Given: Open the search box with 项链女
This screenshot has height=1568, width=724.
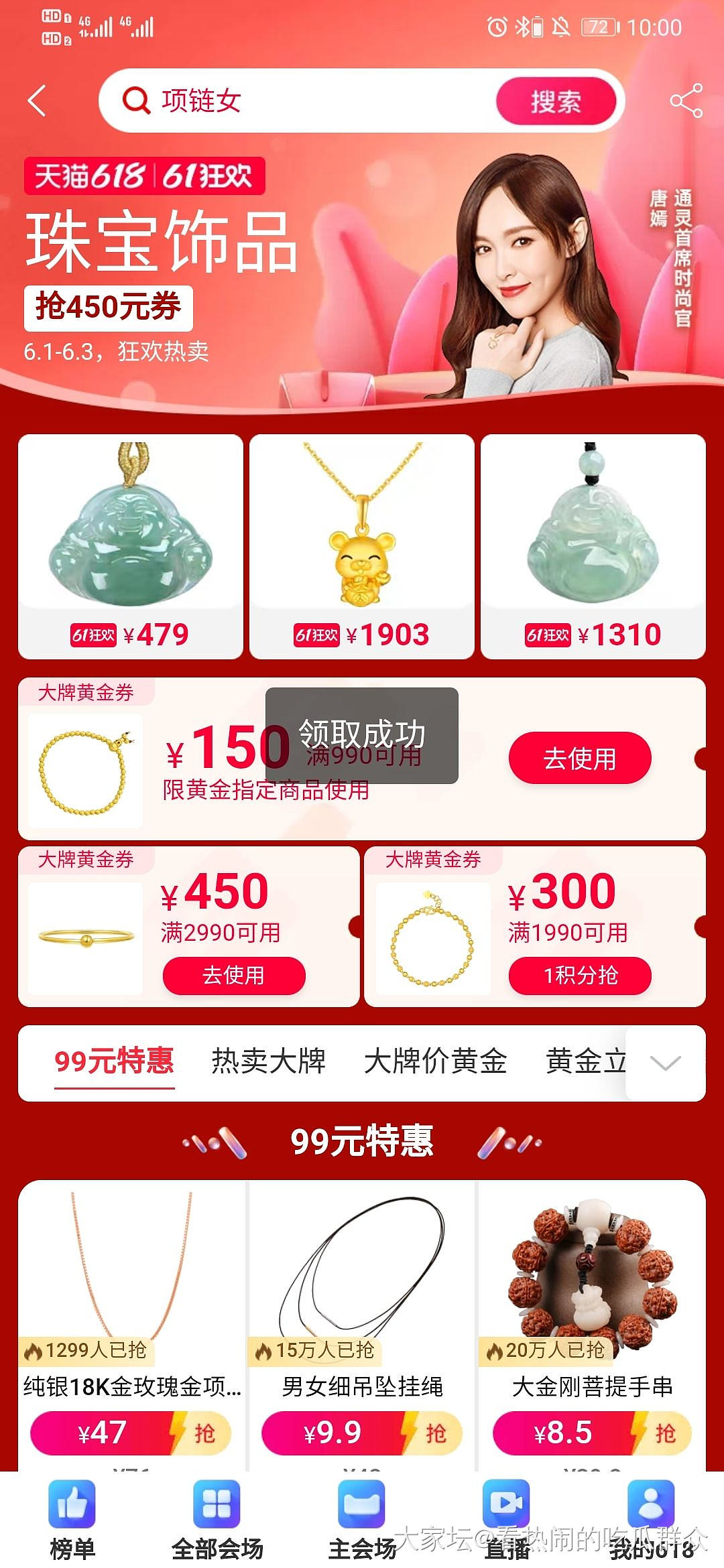Looking at the screenshot, I should (302, 101).
